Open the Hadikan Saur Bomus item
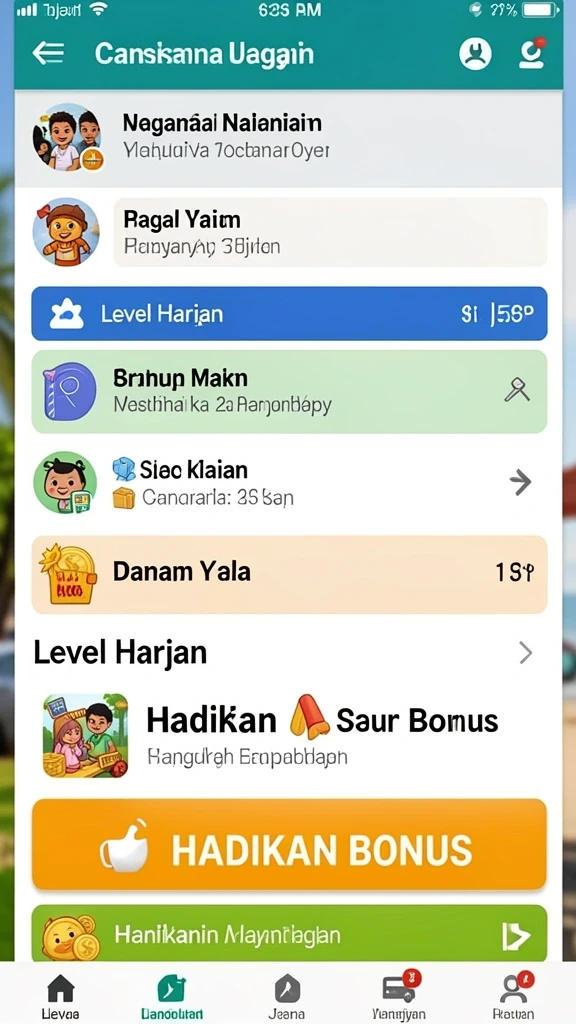This screenshot has width=576, height=1024. pos(289,735)
